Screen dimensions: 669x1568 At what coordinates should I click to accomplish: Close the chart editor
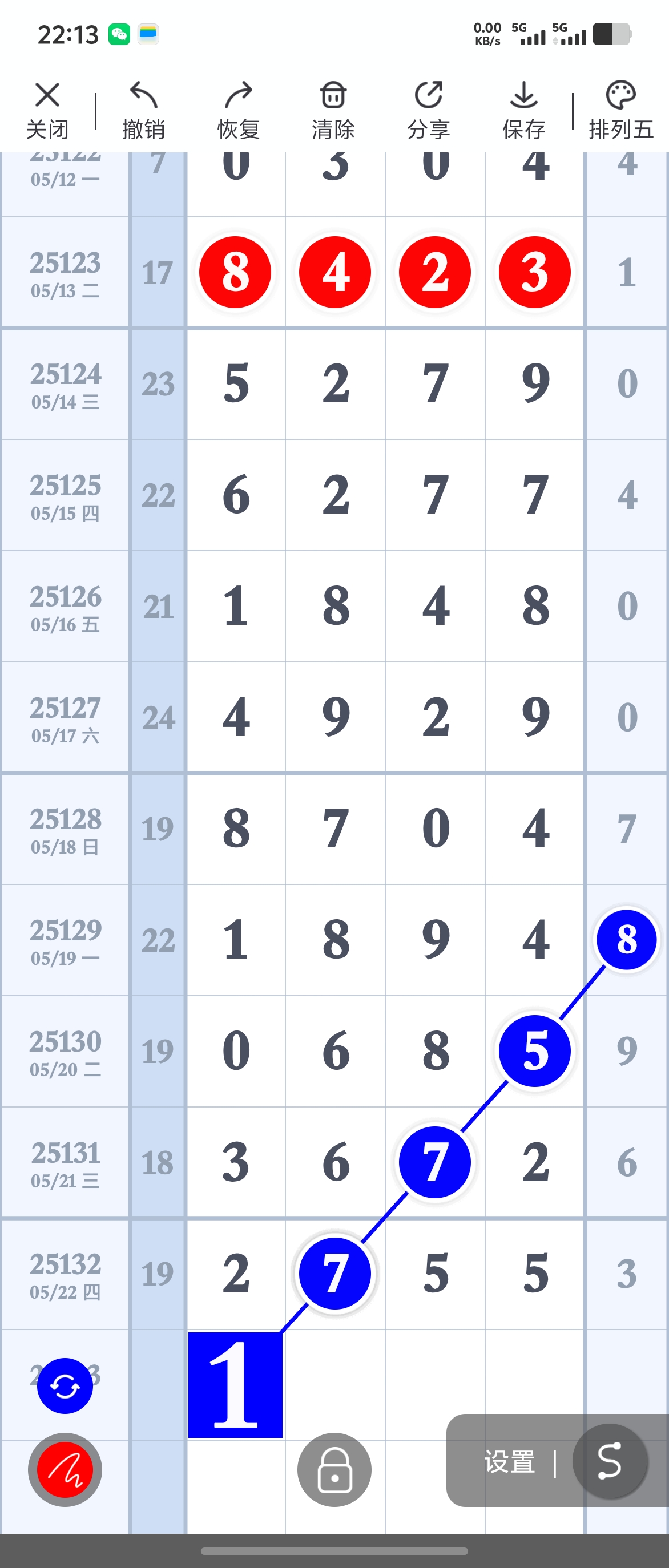point(47,111)
